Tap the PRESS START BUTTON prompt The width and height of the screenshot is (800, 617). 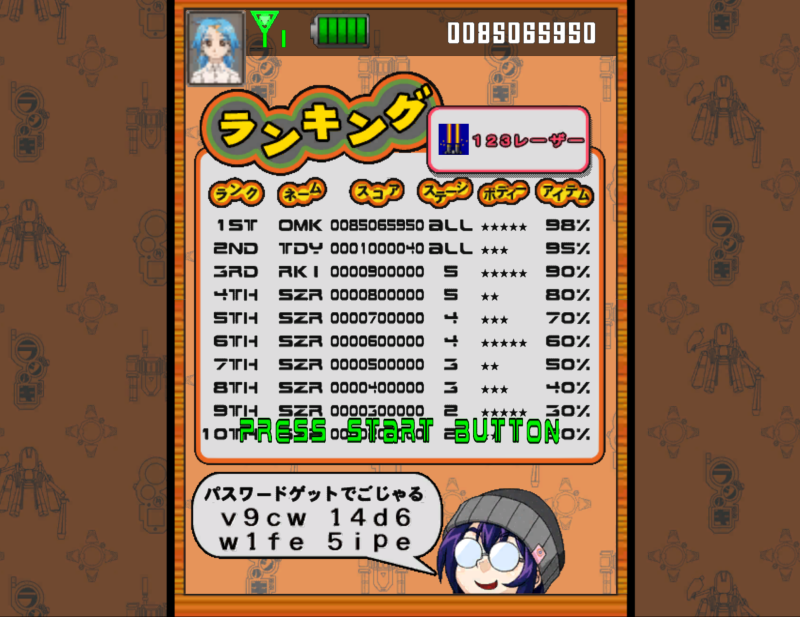tap(400, 431)
